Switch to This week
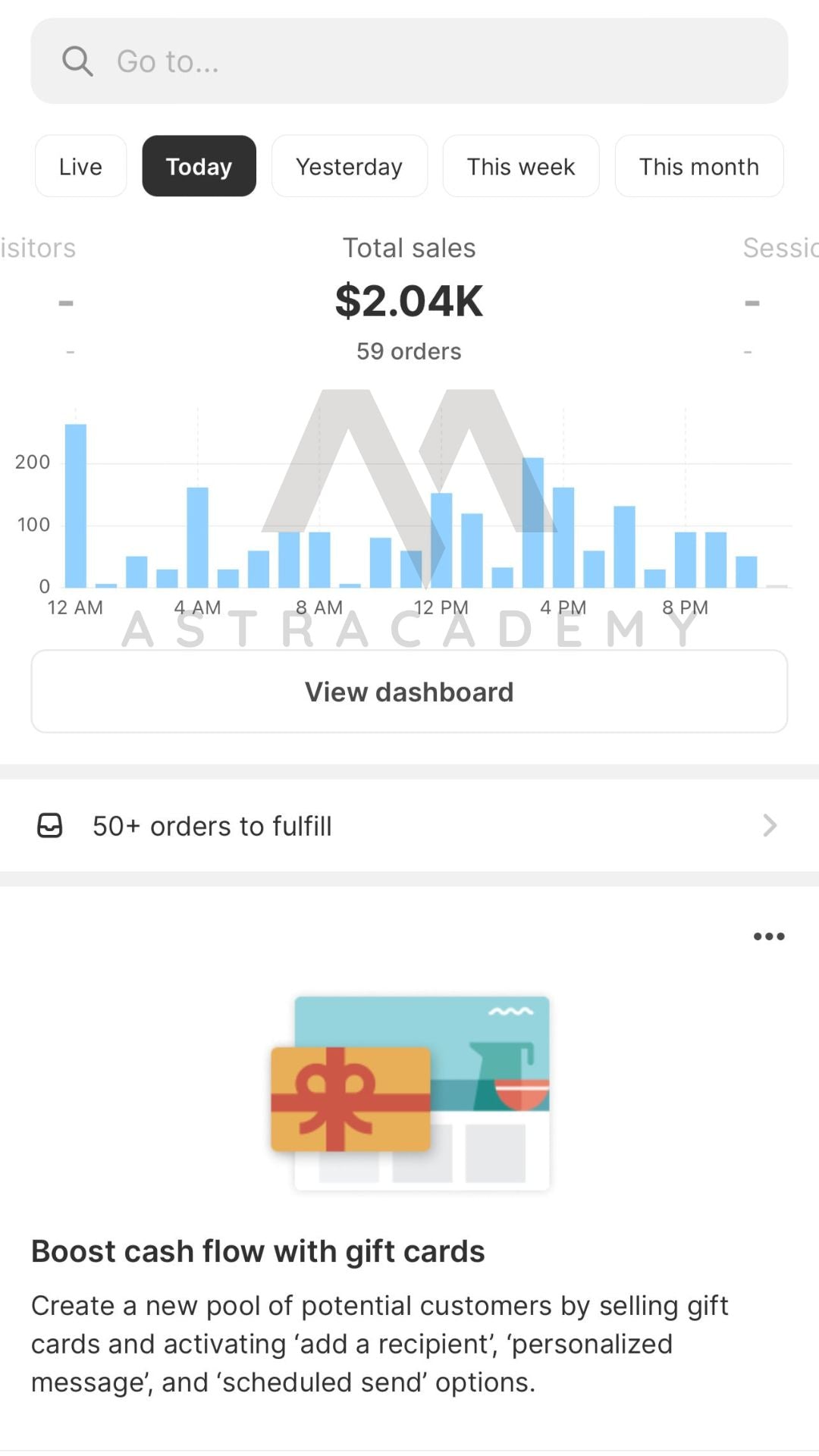This screenshot has width=819, height=1456. [521, 167]
